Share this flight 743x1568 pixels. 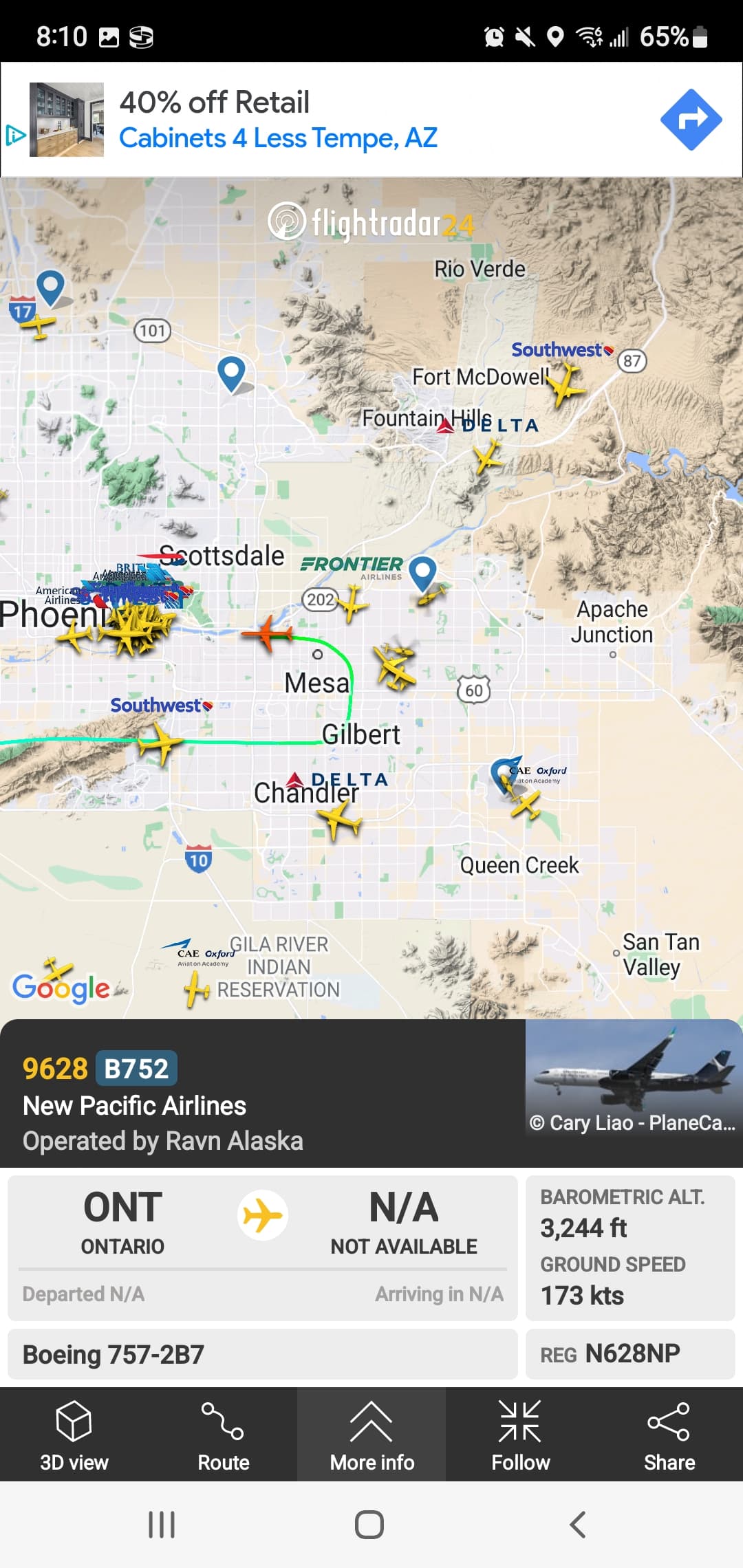click(x=669, y=1435)
